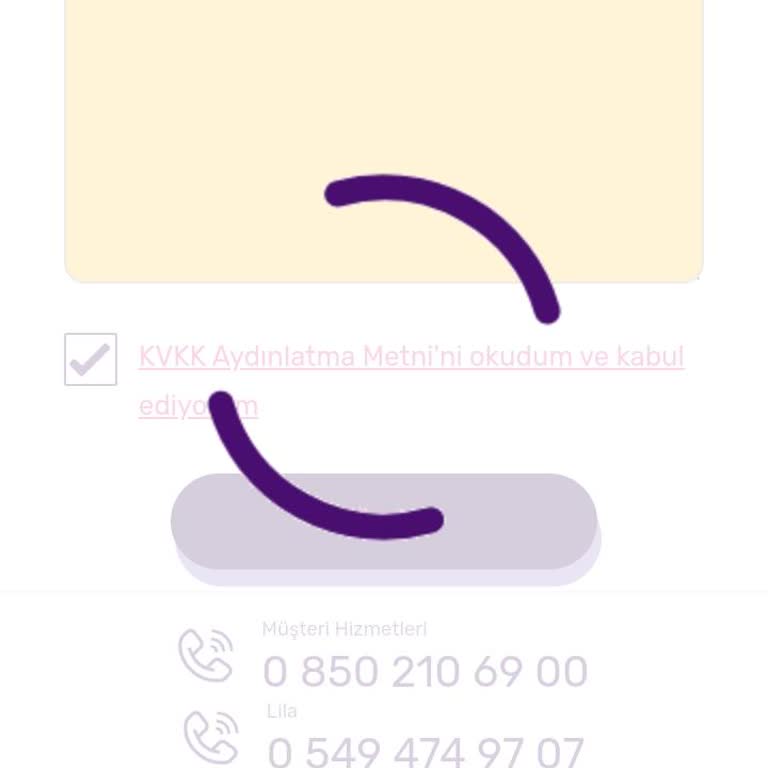Call Müşteri Hizmetleri at 0 850 210 69 00

click(x=424, y=672)
